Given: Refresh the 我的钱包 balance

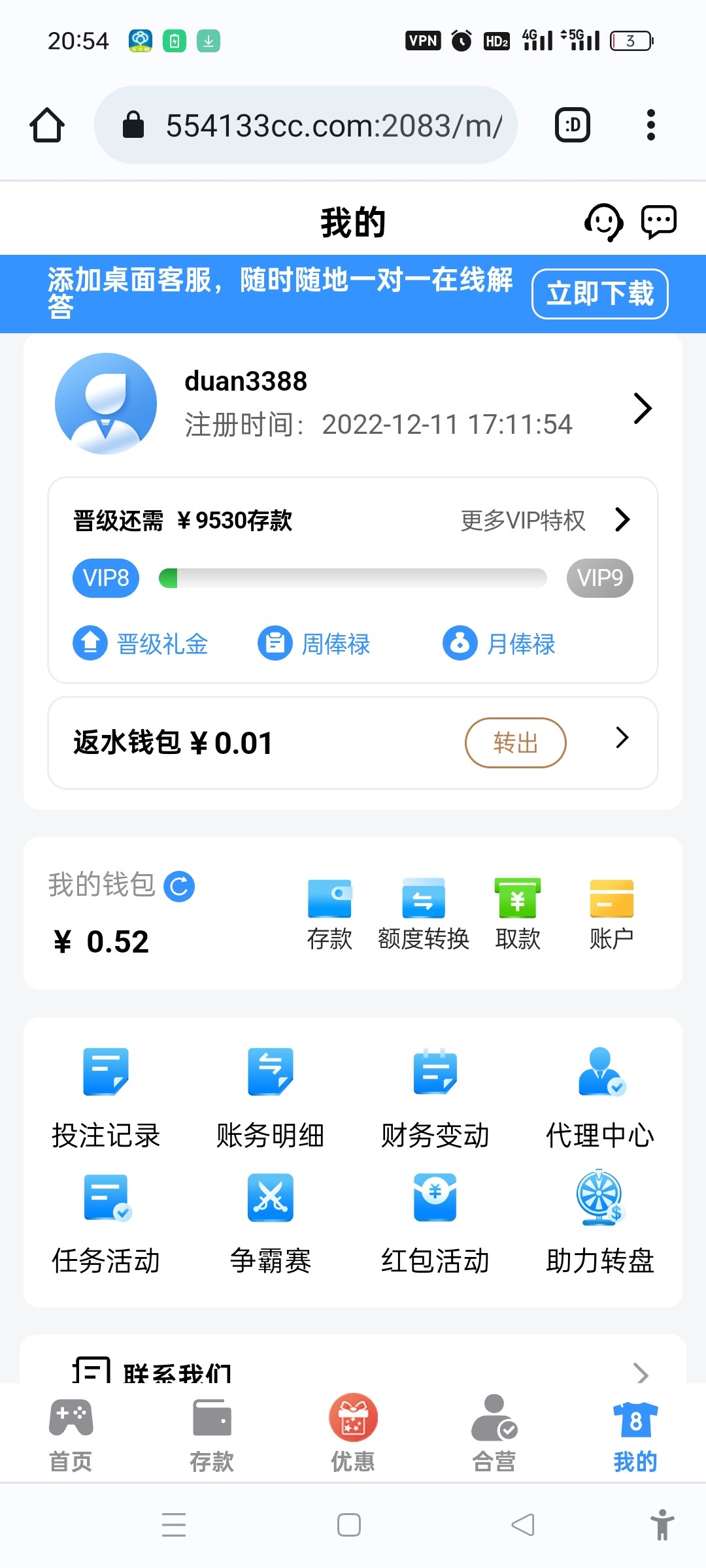Looking at the screenshot, I should [179, 887].
